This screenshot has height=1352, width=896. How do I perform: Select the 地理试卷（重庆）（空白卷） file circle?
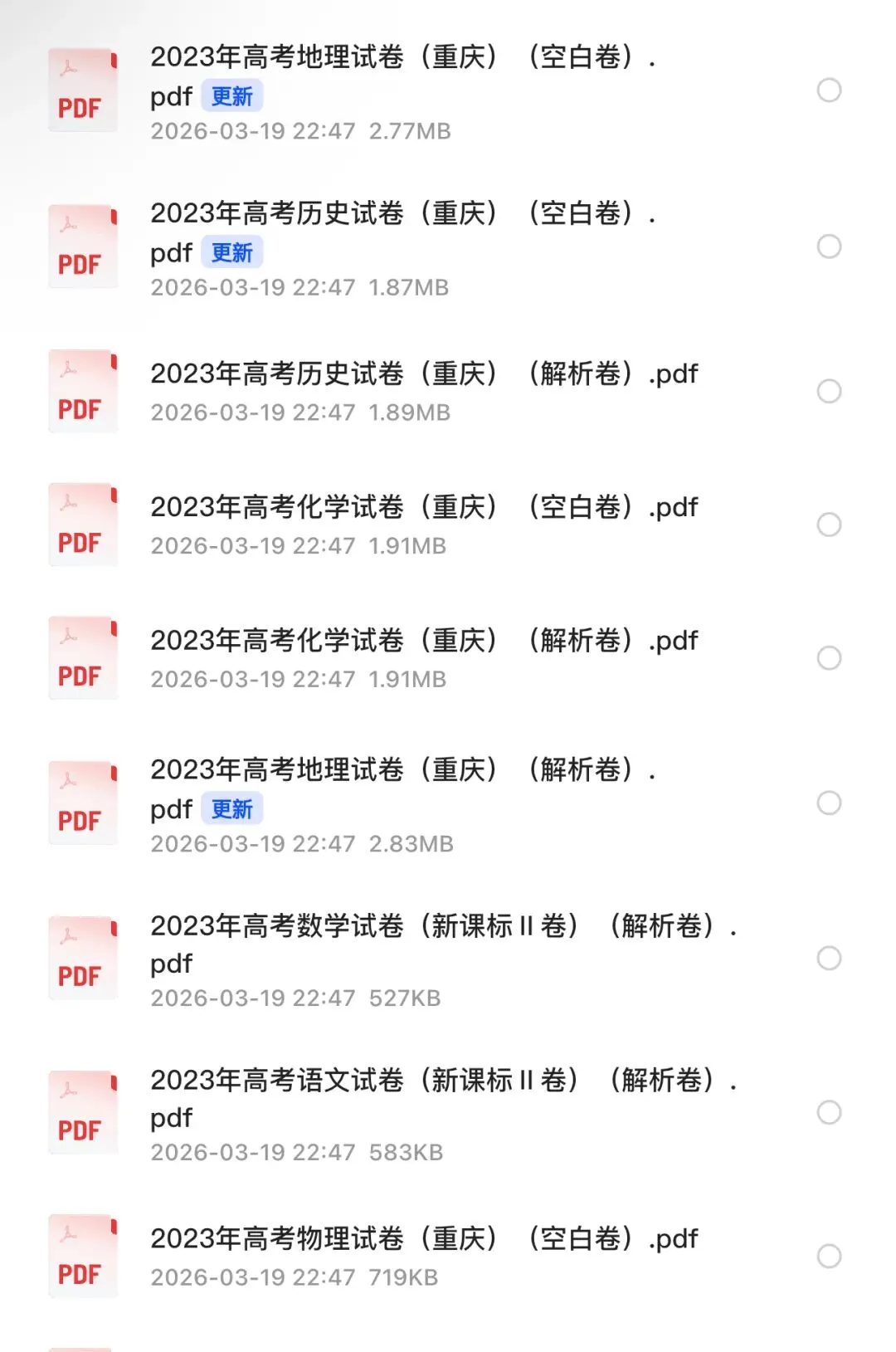(829, 90)
